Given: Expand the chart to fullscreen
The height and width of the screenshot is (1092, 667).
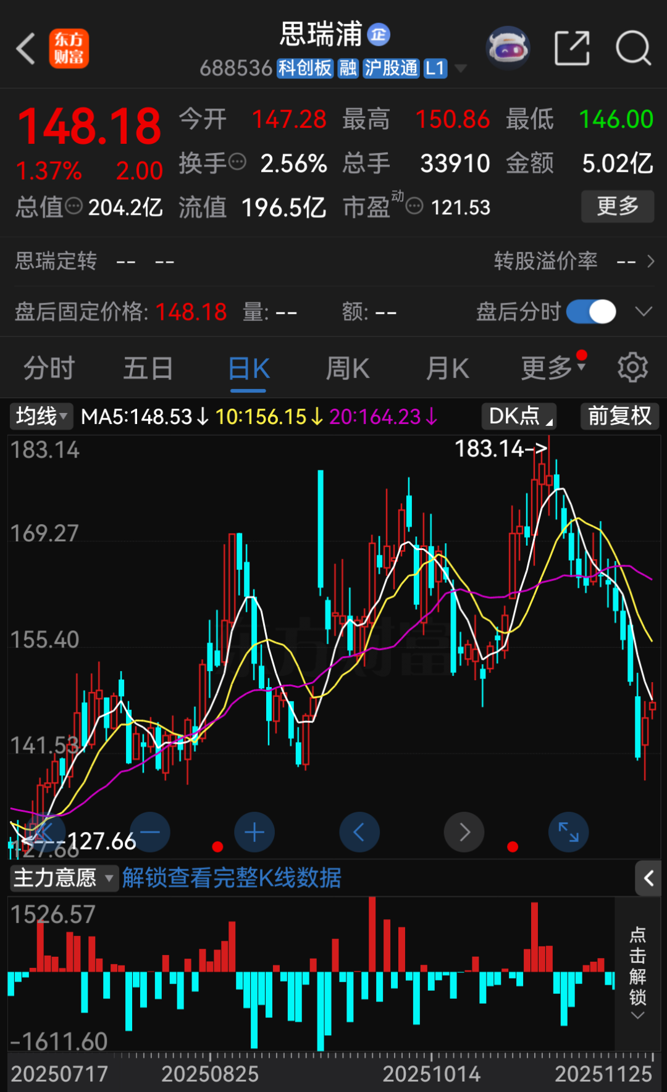Looking at the screenshot, I should (x=568, y=831).
